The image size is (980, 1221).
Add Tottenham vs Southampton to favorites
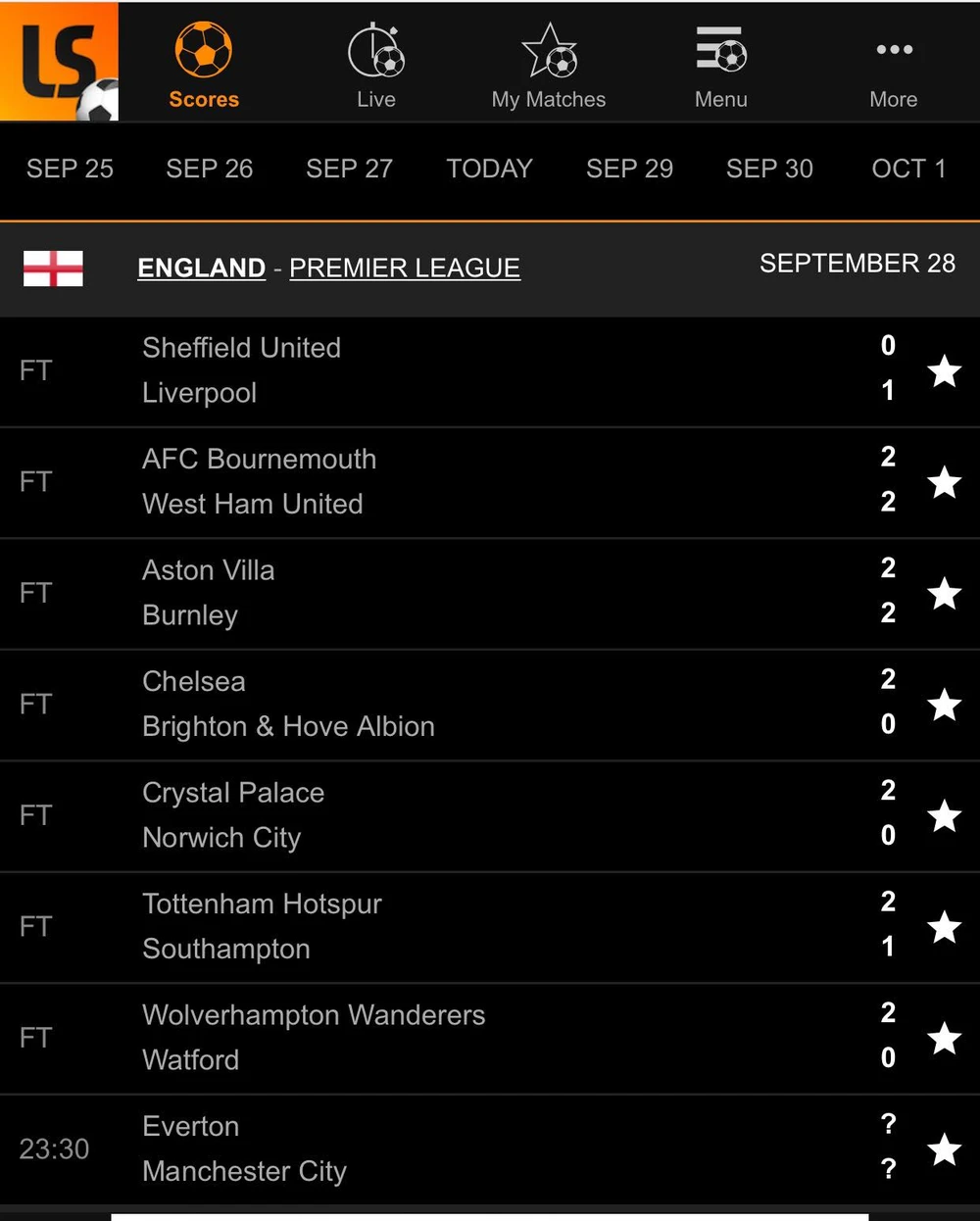pos(944,927)
